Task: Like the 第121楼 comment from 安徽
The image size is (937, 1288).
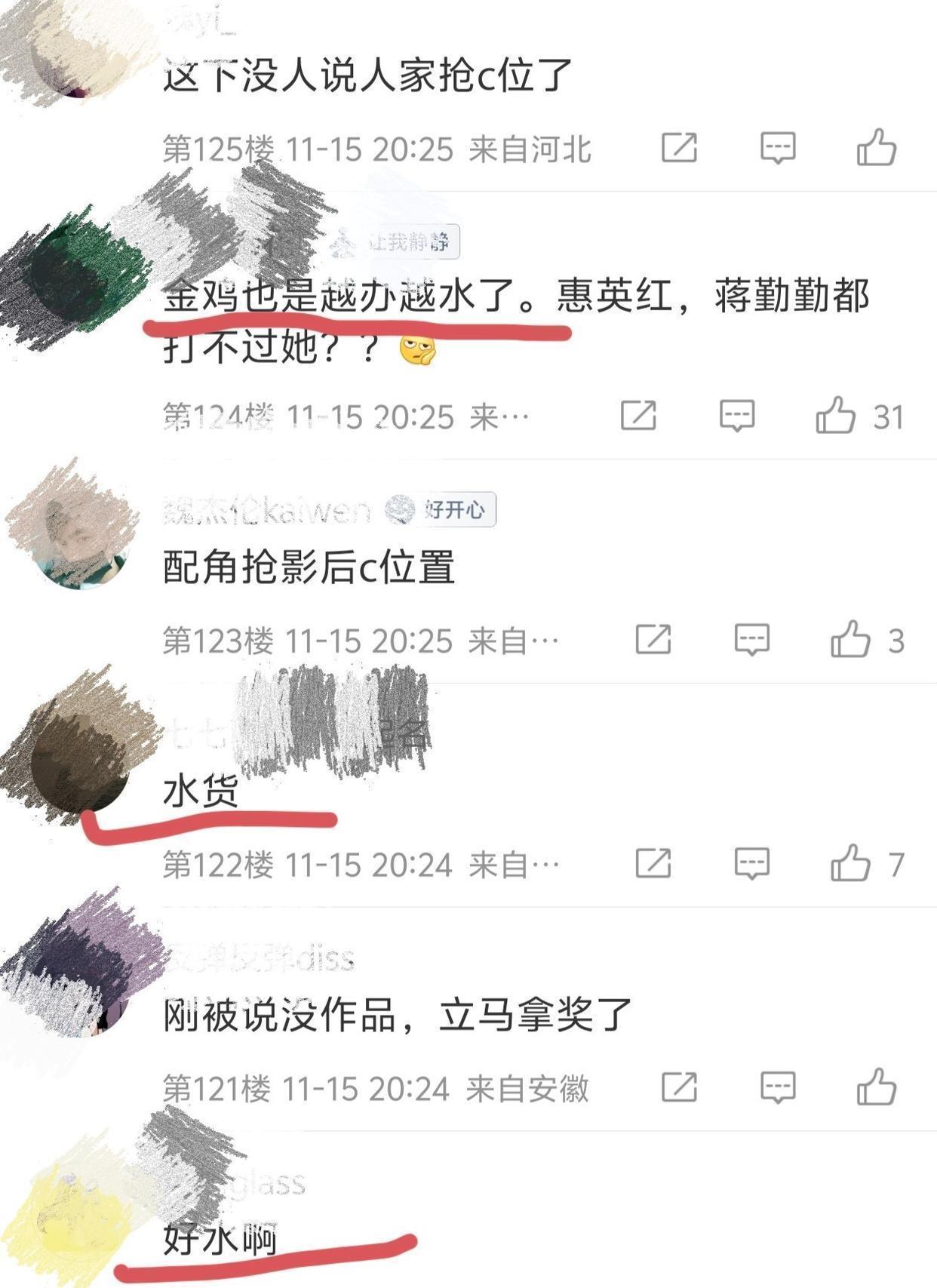Action: point(877,1087)
